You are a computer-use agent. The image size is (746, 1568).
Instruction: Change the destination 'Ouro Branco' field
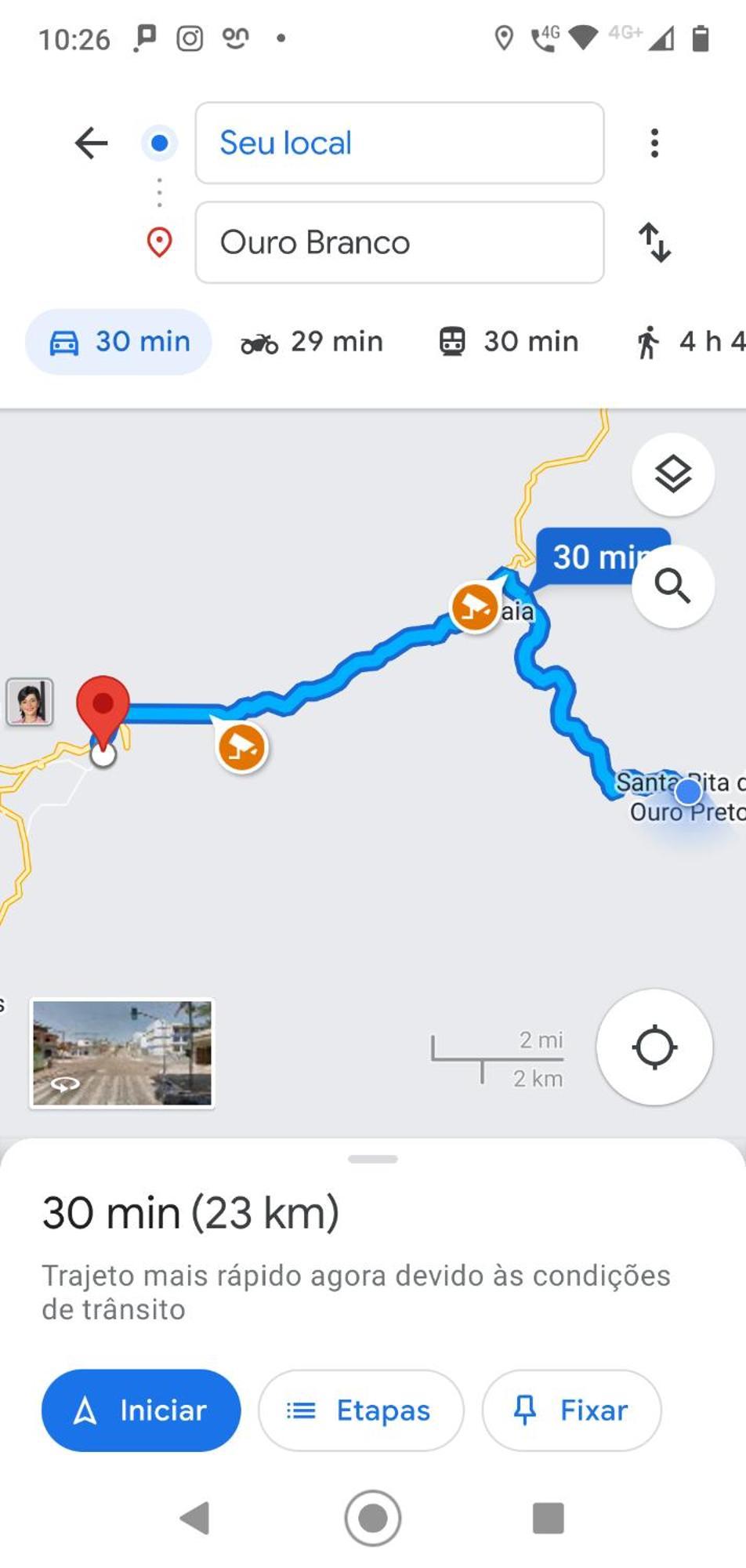[x=399, y=242]
